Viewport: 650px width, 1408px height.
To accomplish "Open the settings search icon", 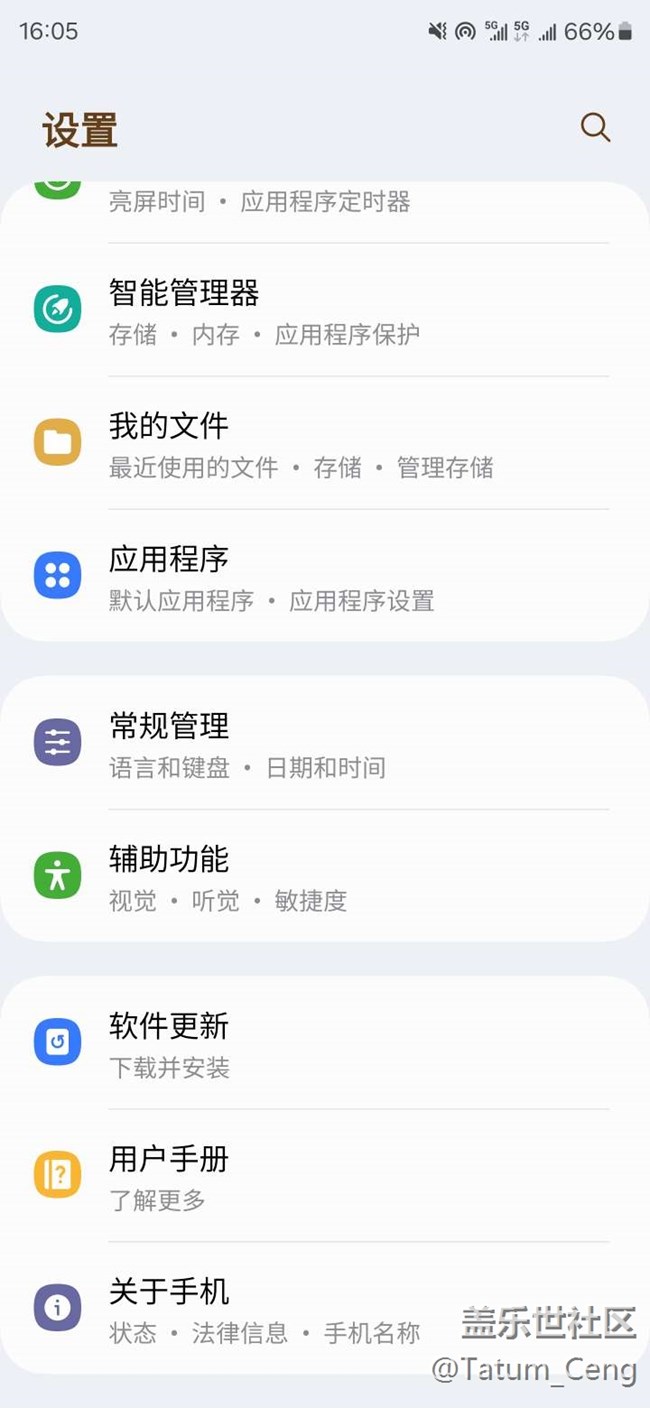I will pyautogui.click(x=595, y=128).
